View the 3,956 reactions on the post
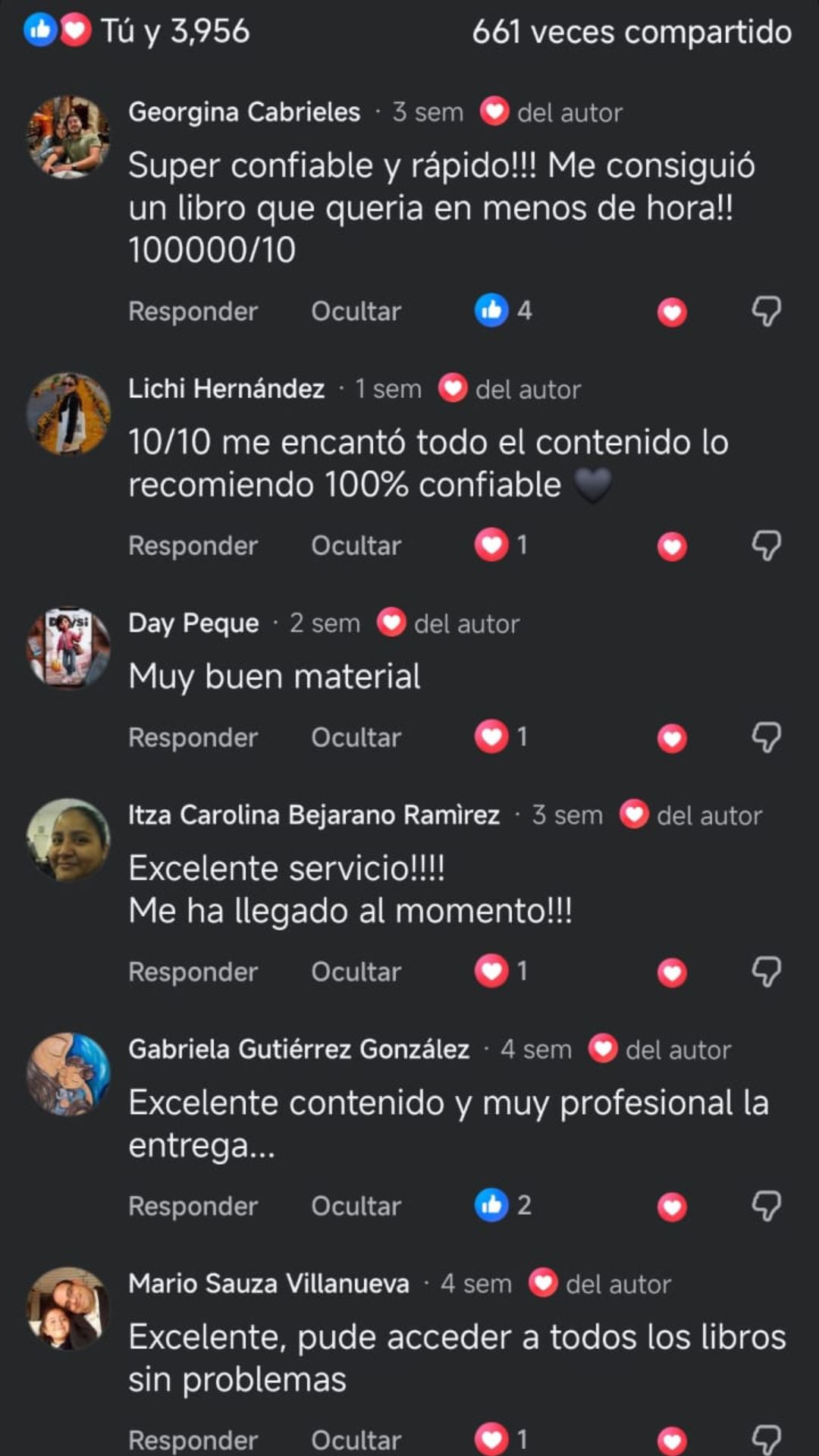The height and width of the screenshot is (1456, 819). point(138,31)
